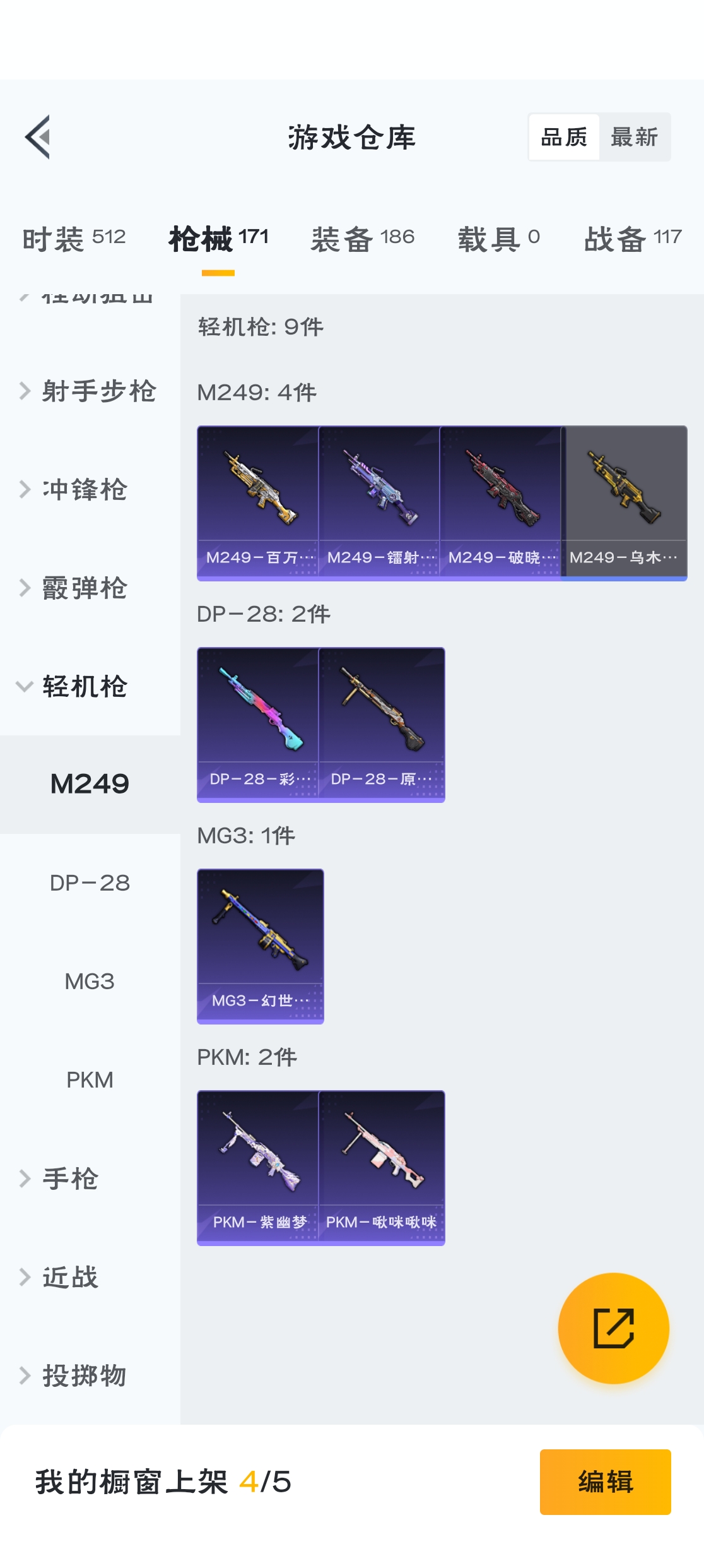Select PKM in the sidebar

coord(90,1079)
